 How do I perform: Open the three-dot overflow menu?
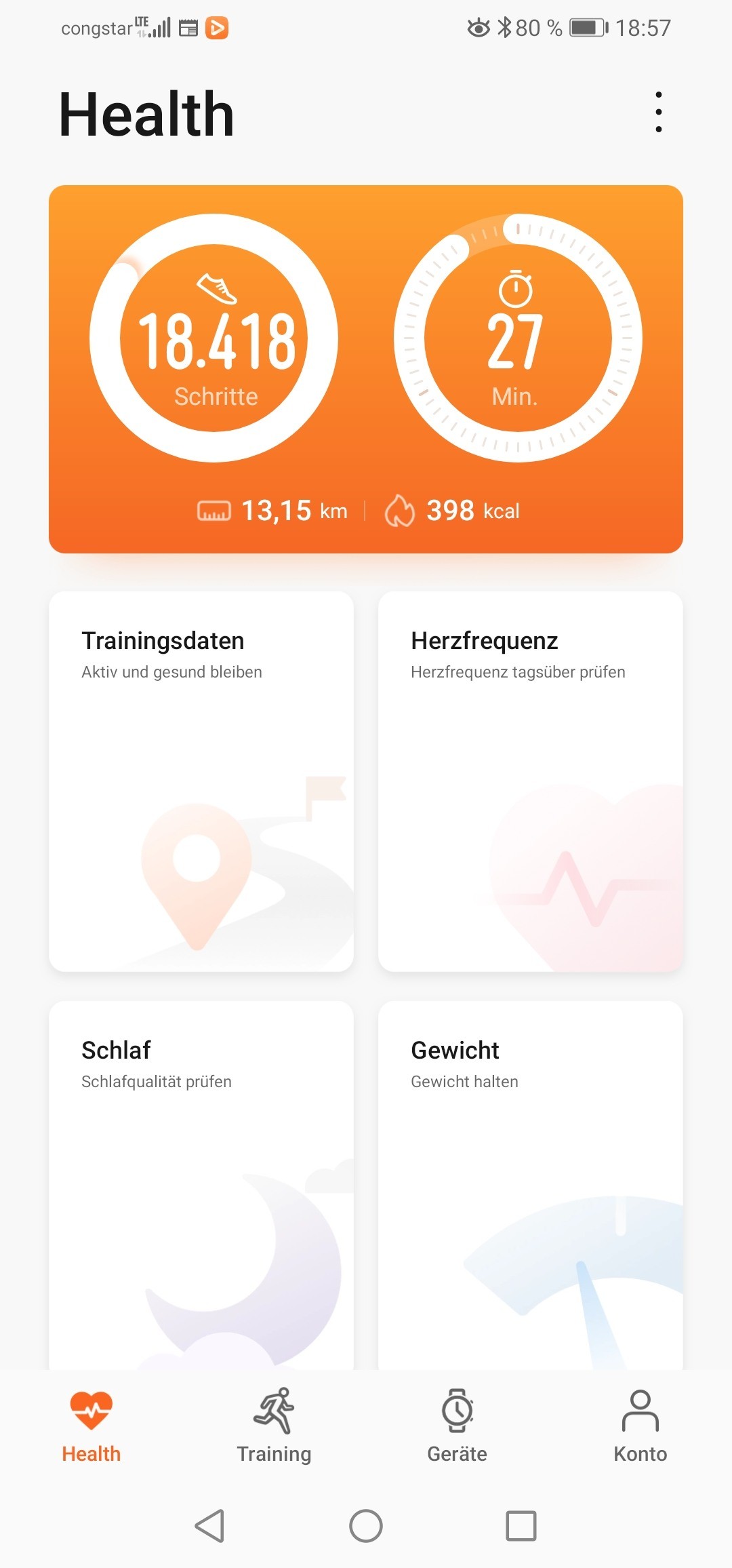tap(658, 113)
